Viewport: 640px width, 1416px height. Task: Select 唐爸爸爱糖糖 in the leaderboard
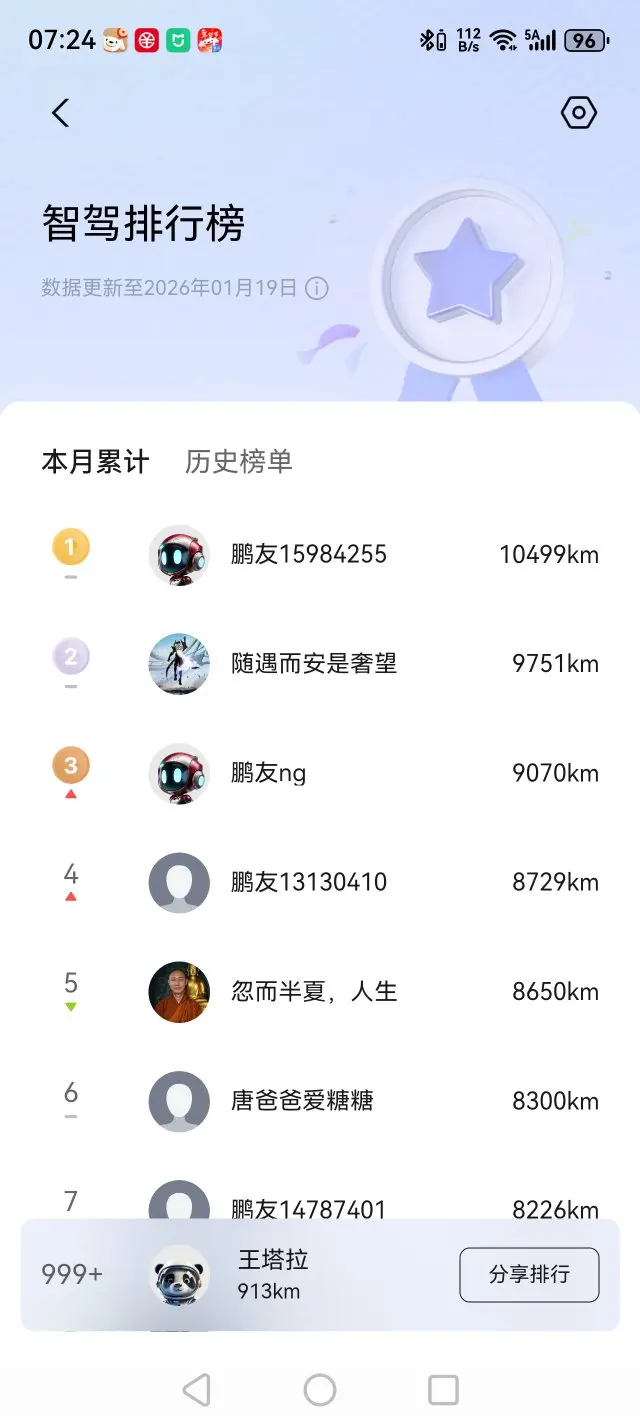tap(320, 1101)
